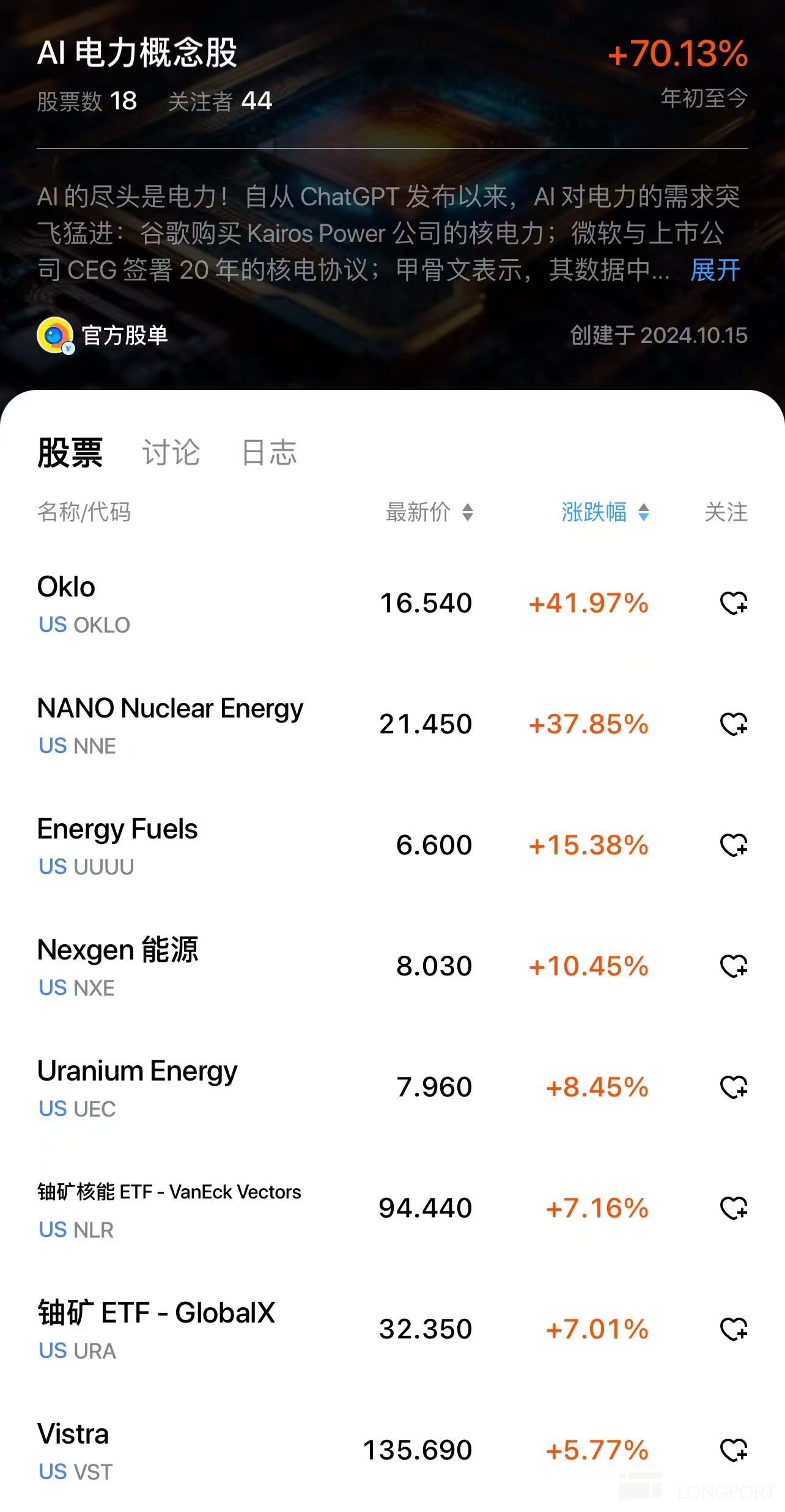Follow the URA ETF with the heart icon

pos(733,1329)
